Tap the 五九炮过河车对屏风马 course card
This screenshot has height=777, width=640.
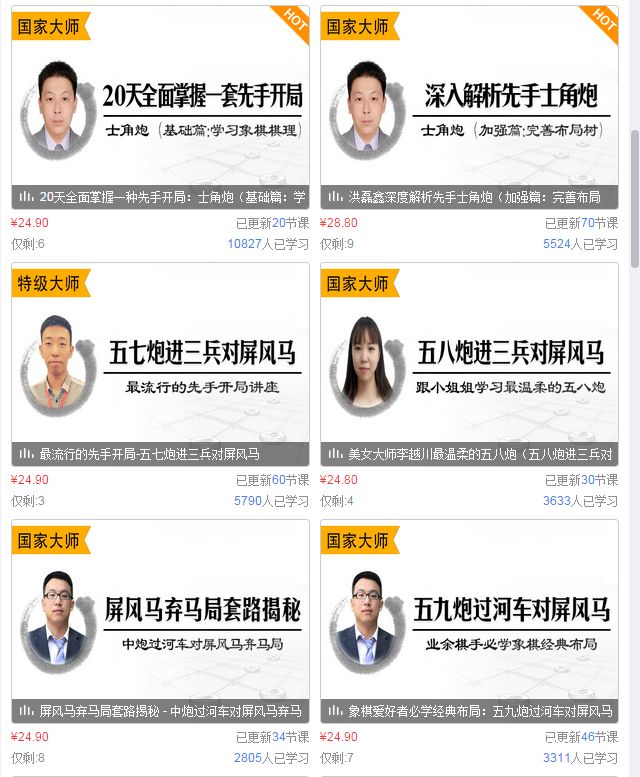click(469, 620)
